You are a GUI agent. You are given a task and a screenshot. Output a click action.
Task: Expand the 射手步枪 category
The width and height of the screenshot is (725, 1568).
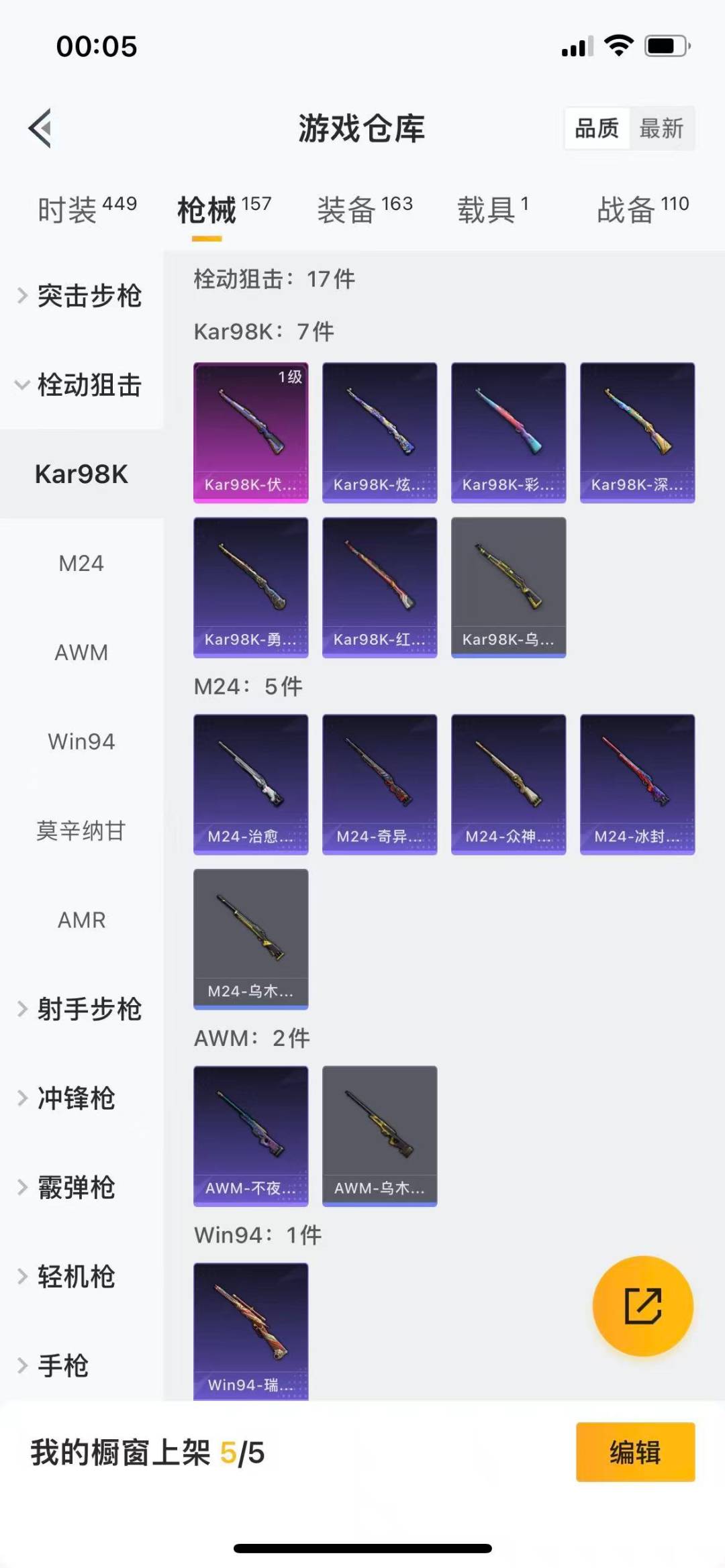coord(81,1009)
